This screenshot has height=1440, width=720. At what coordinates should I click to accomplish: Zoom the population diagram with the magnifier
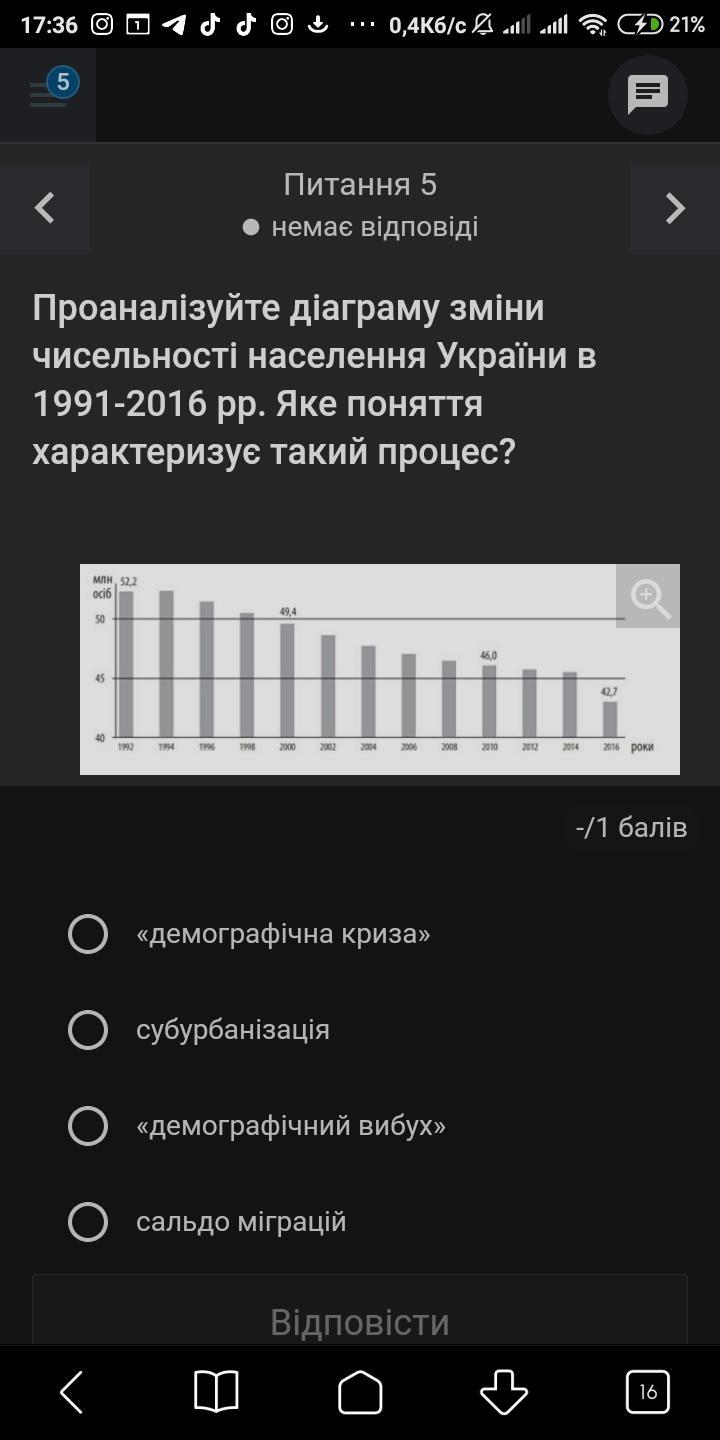[x=649, y=597]
